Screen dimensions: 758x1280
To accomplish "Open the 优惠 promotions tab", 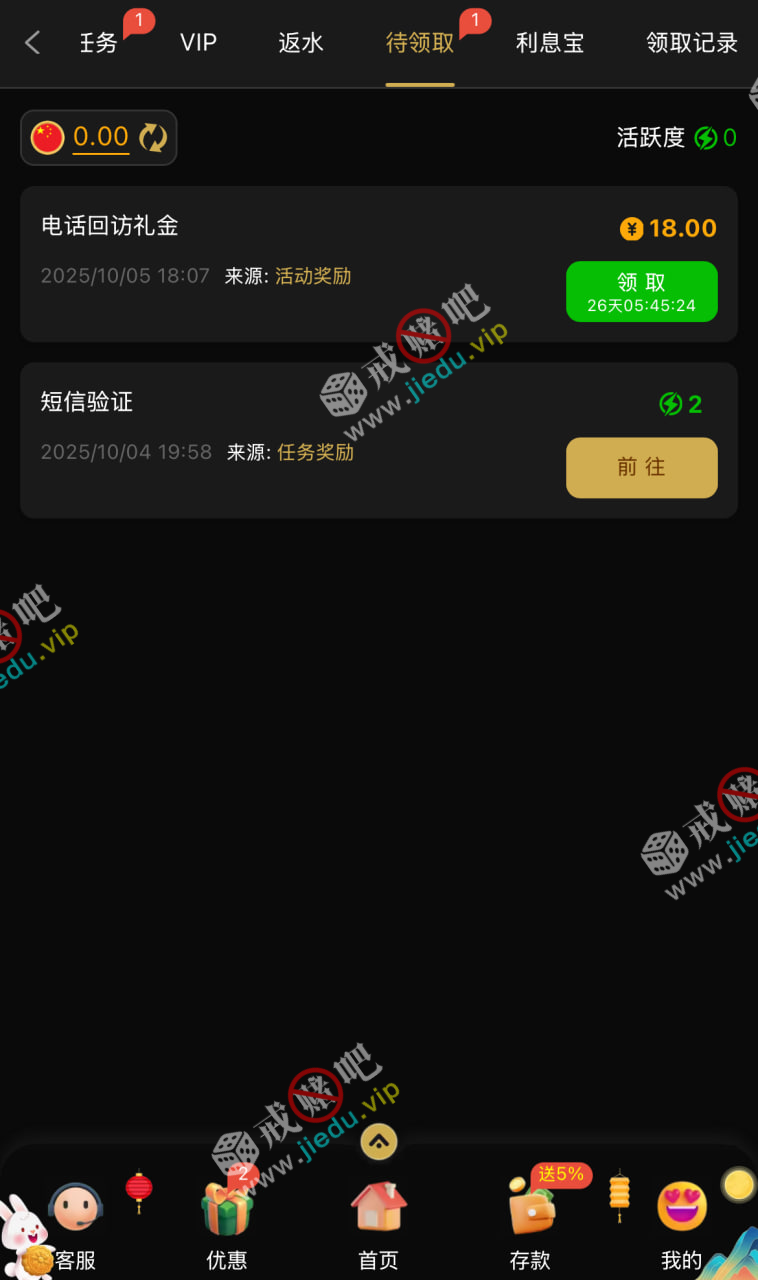I will (227, 1225).
